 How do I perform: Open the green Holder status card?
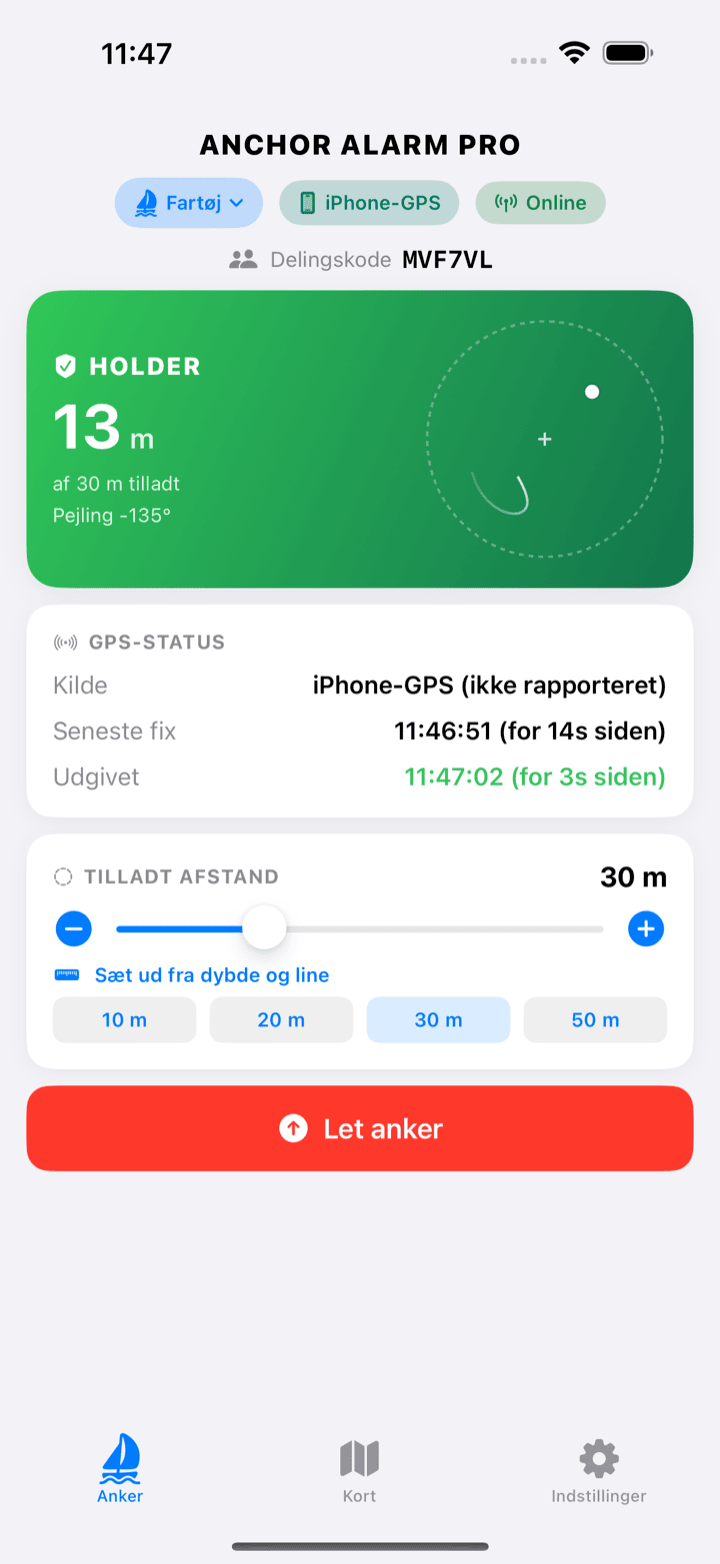point(360,439)
